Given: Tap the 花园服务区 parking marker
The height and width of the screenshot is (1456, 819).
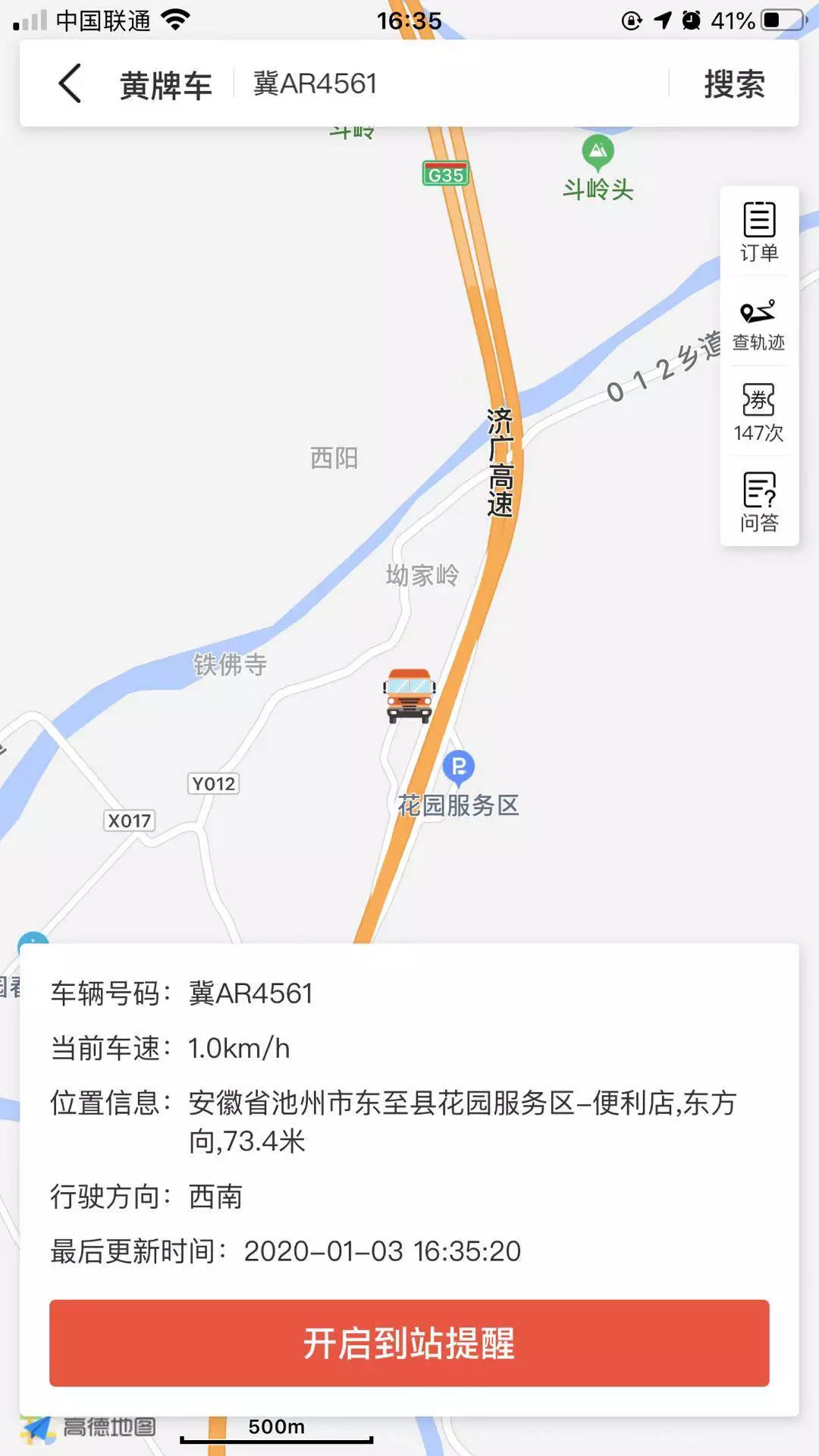Looking at the screenshot, I should [x=459, y=767].
